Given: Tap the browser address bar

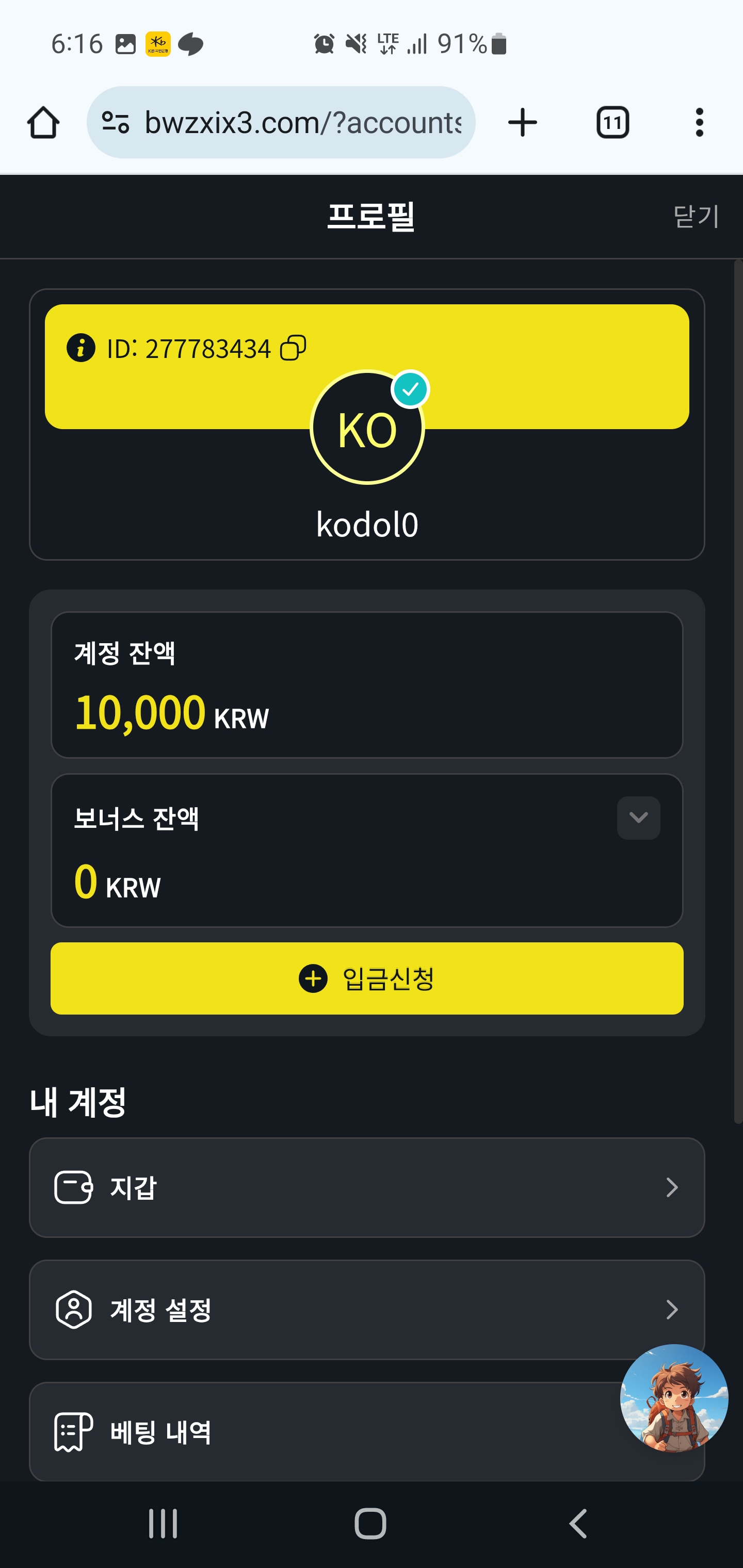Looking at the screenshot, I should (x=302, y=122).
